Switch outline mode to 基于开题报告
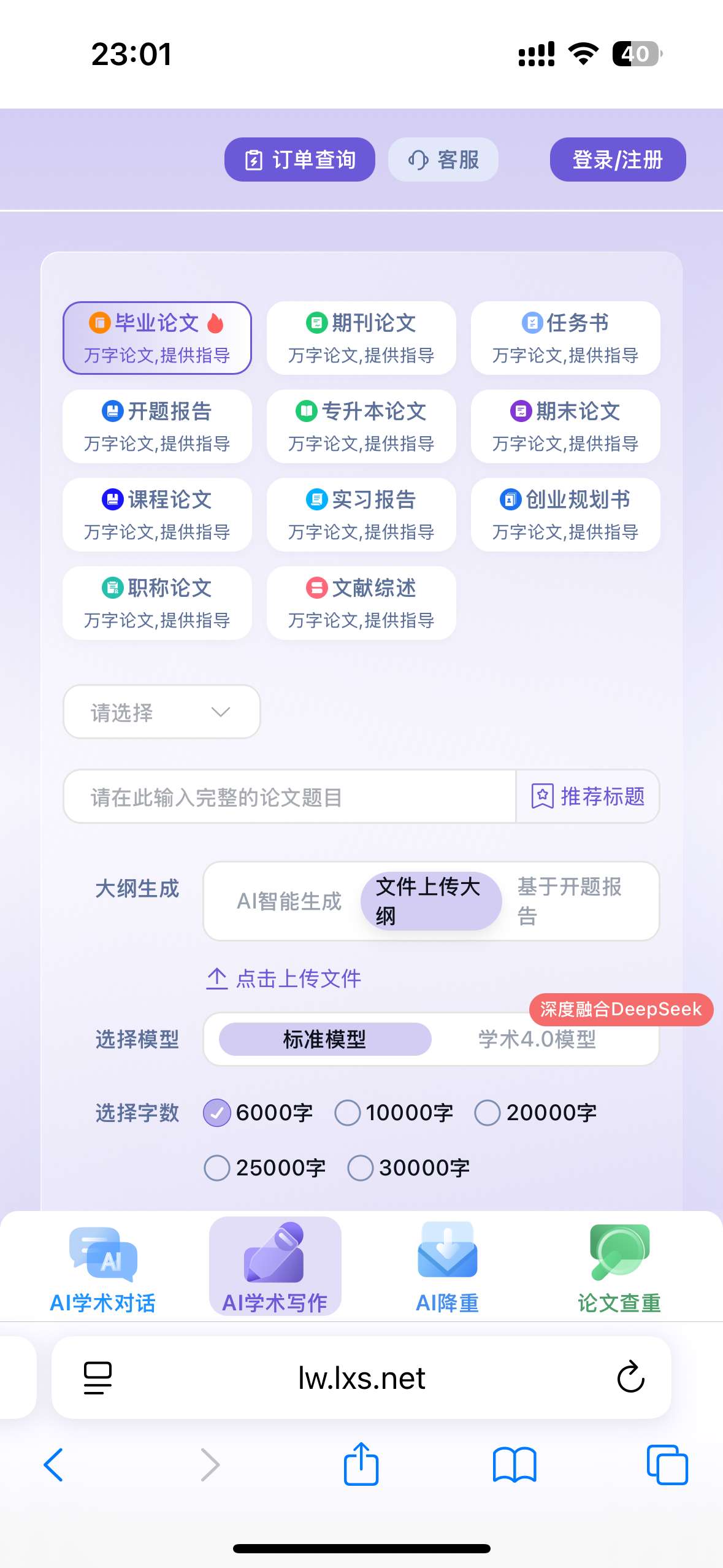723x1568 pixels. 569,901
